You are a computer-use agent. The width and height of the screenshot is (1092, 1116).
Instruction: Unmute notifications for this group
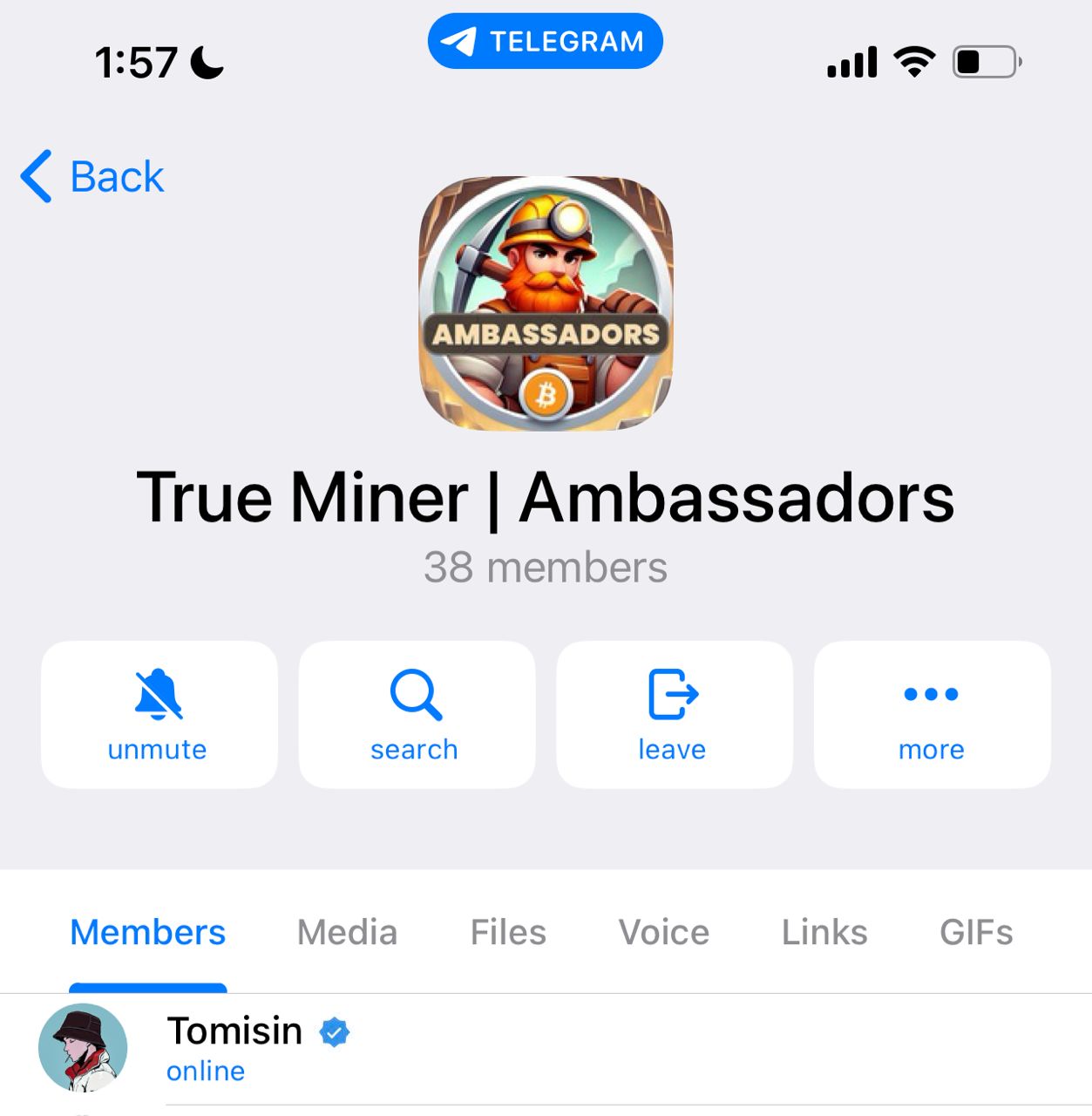[159, 715]
